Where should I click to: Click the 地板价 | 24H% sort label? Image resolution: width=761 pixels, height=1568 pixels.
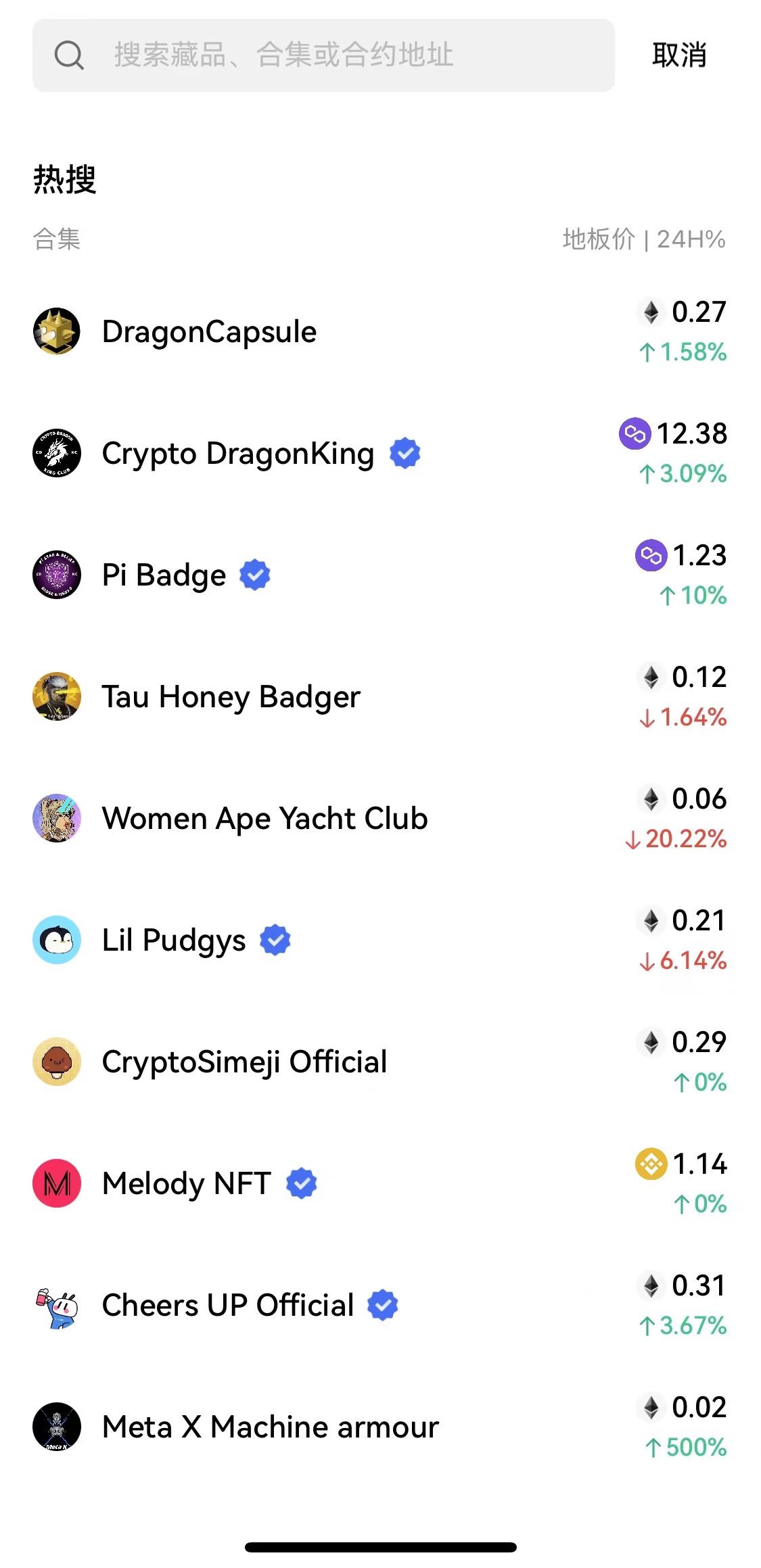(642, 240)
